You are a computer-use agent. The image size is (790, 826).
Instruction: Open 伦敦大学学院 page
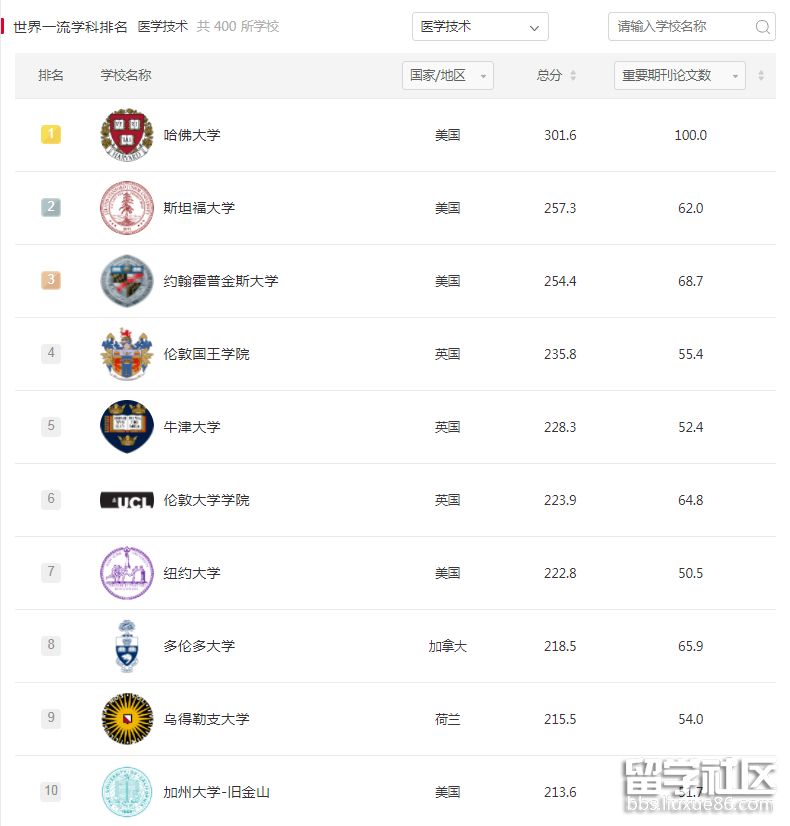coord(206,500)
